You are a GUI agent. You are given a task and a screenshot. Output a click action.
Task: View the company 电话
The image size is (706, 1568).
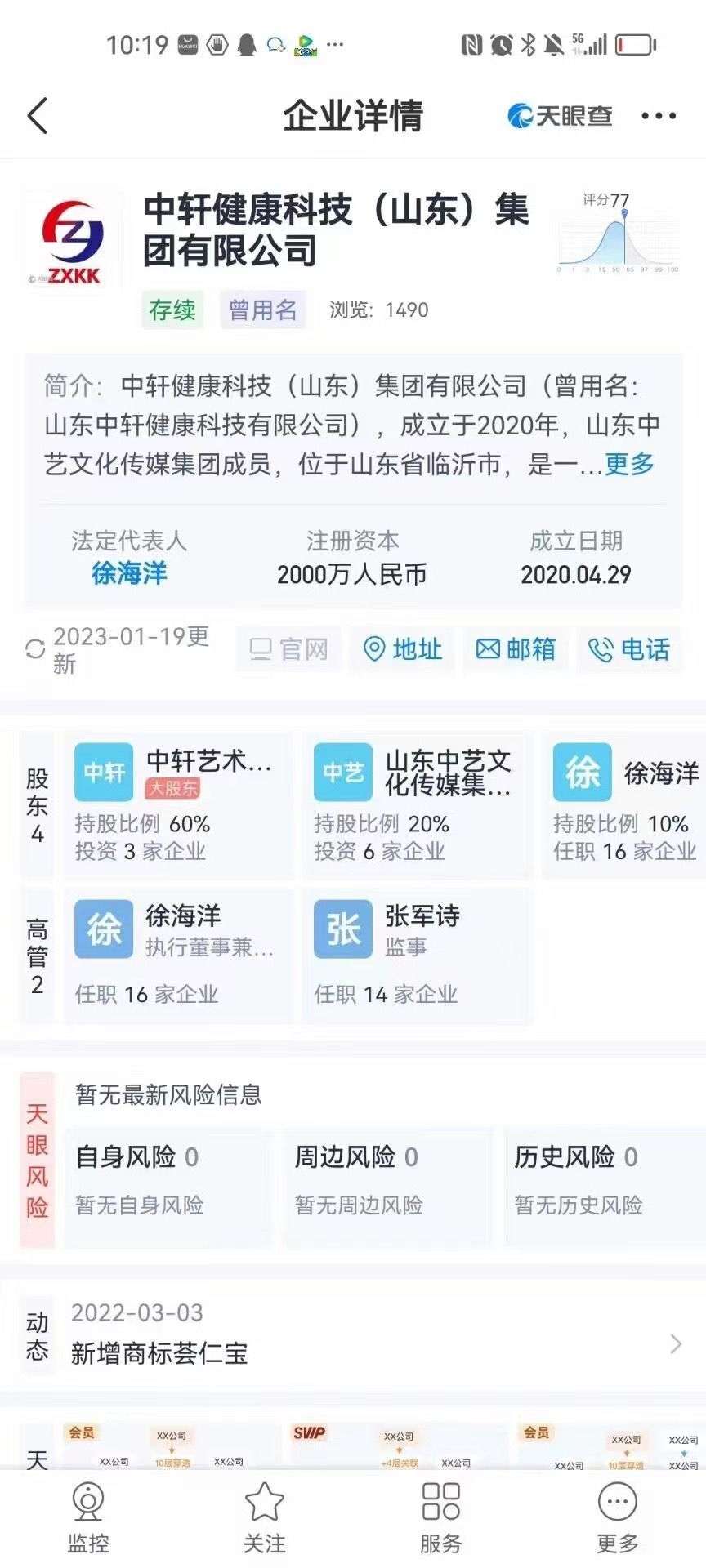629,649
